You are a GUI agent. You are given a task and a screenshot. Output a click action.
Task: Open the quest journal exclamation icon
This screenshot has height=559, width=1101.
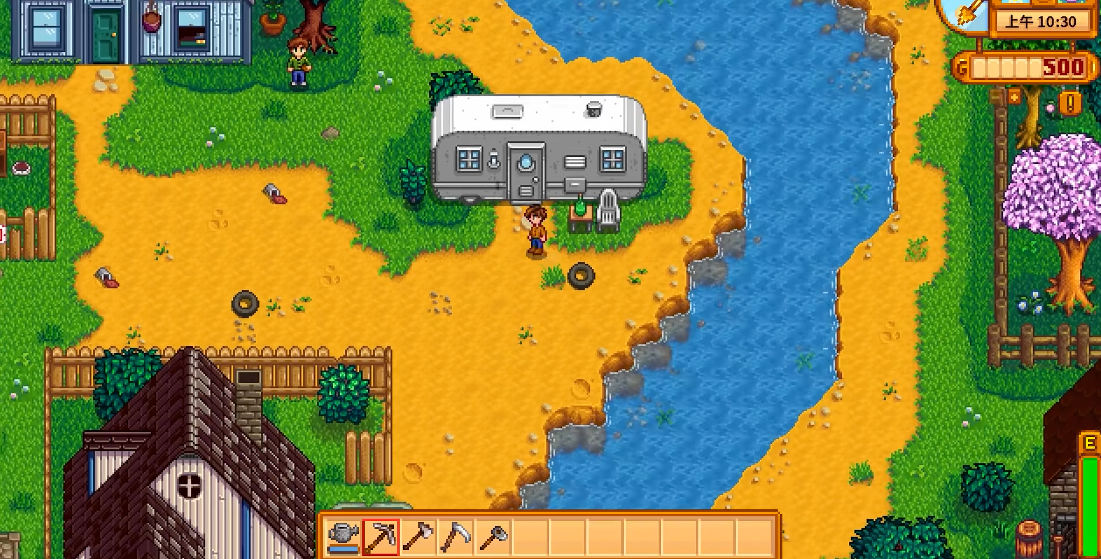click(1071, 103)
